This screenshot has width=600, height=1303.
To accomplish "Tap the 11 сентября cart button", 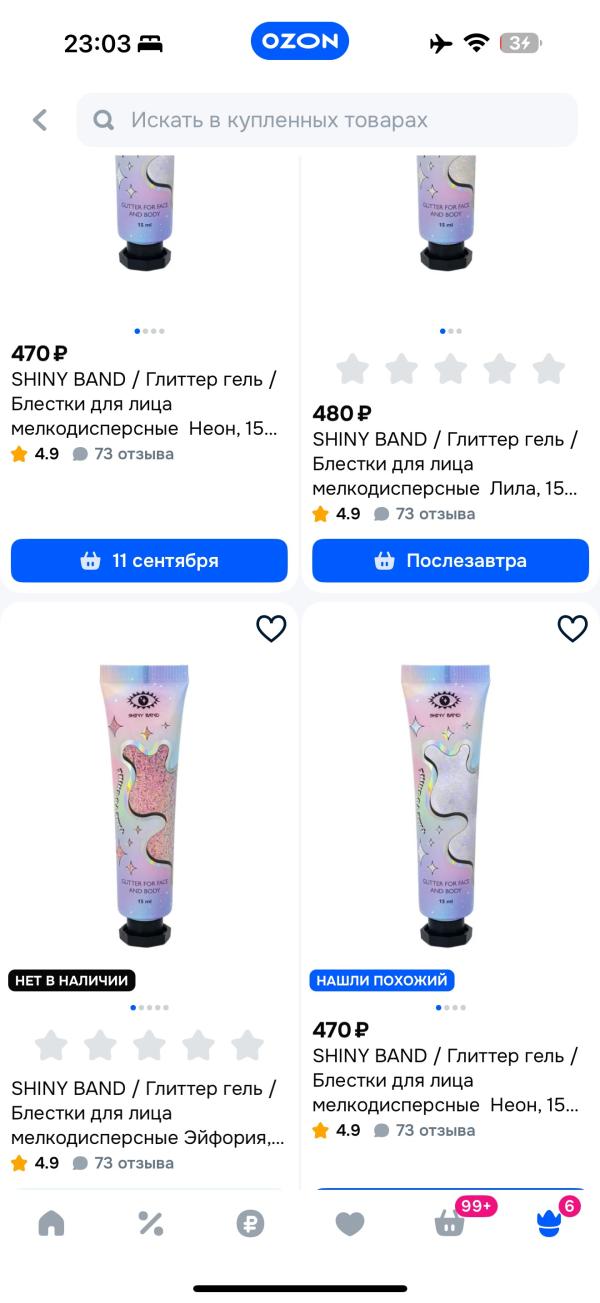I will (149, 561).
